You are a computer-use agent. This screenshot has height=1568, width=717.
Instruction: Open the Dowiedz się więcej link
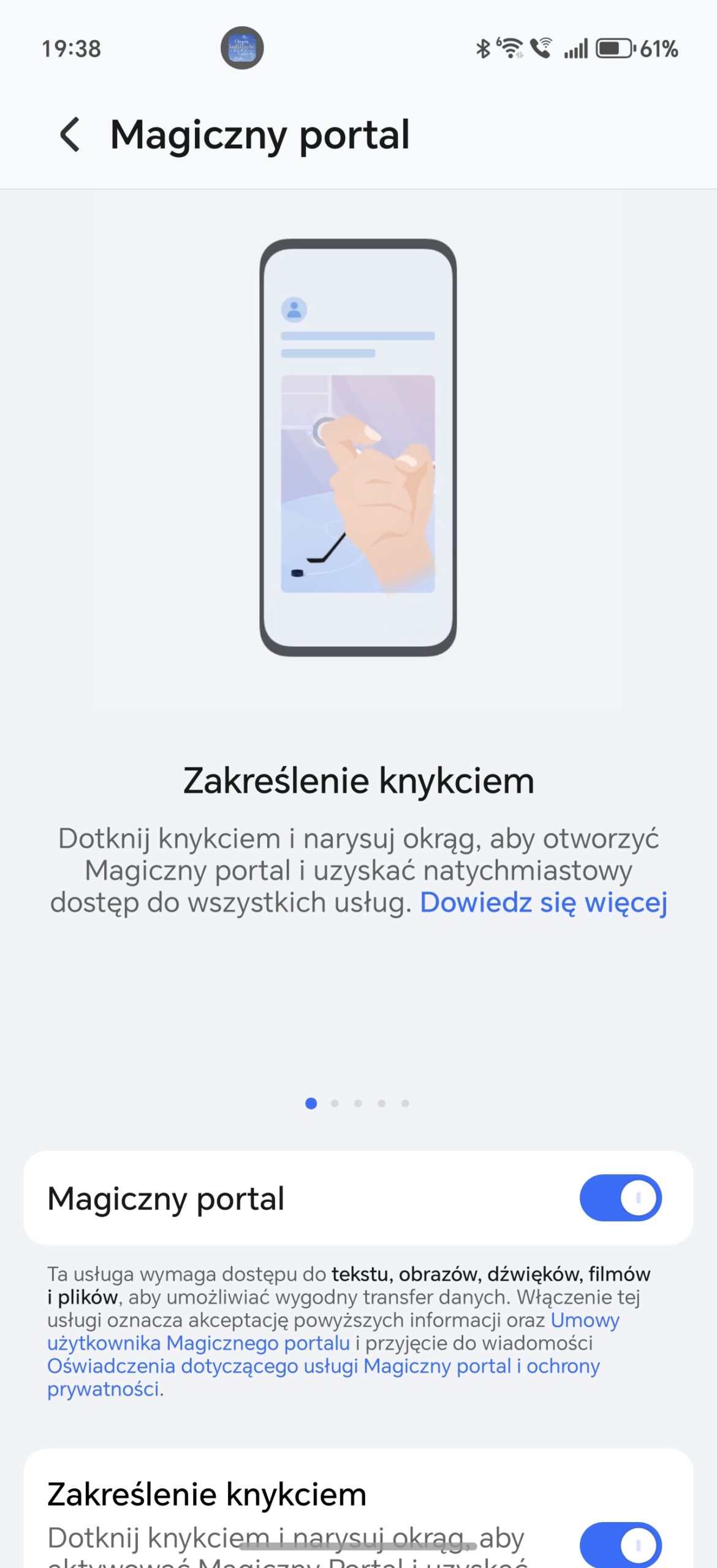(543, 903)
